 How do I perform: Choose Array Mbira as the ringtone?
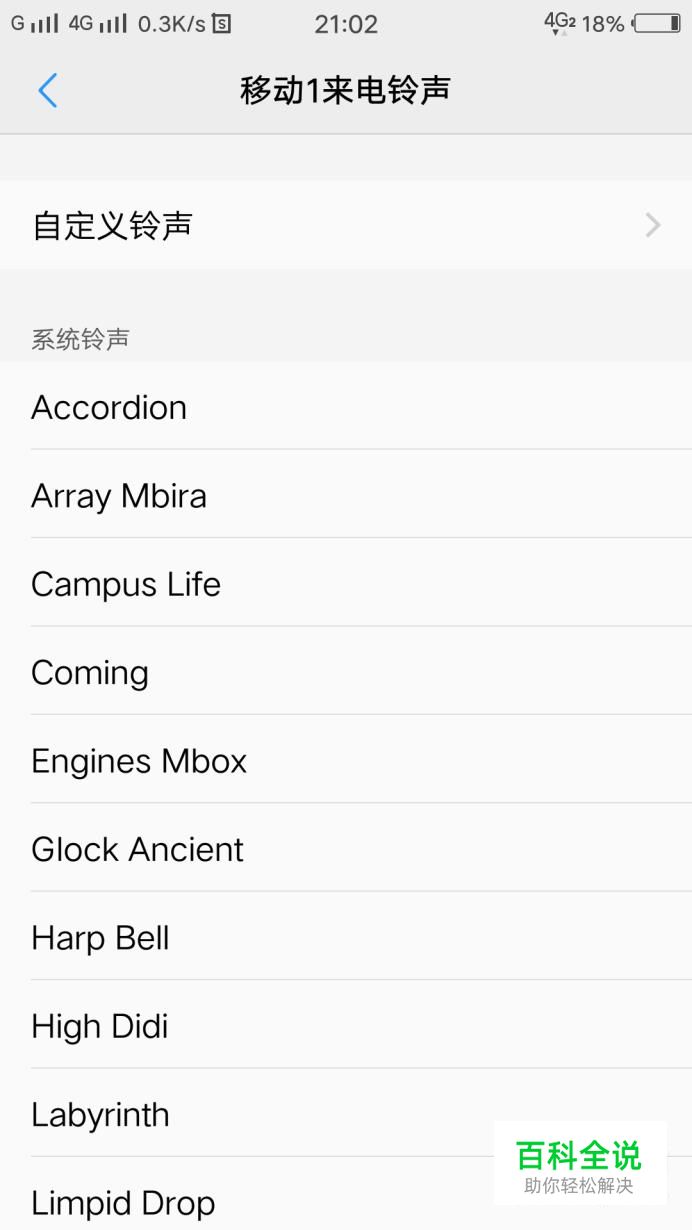coord(346,494)
